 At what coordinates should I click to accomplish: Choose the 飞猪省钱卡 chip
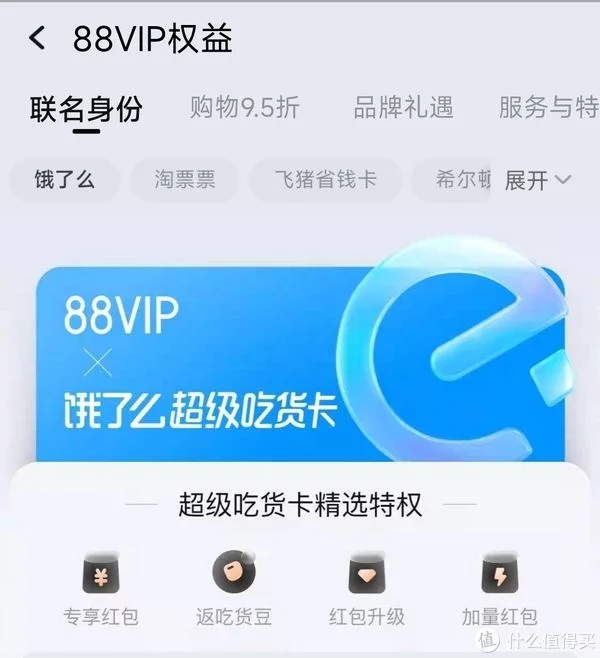(325, 180)
